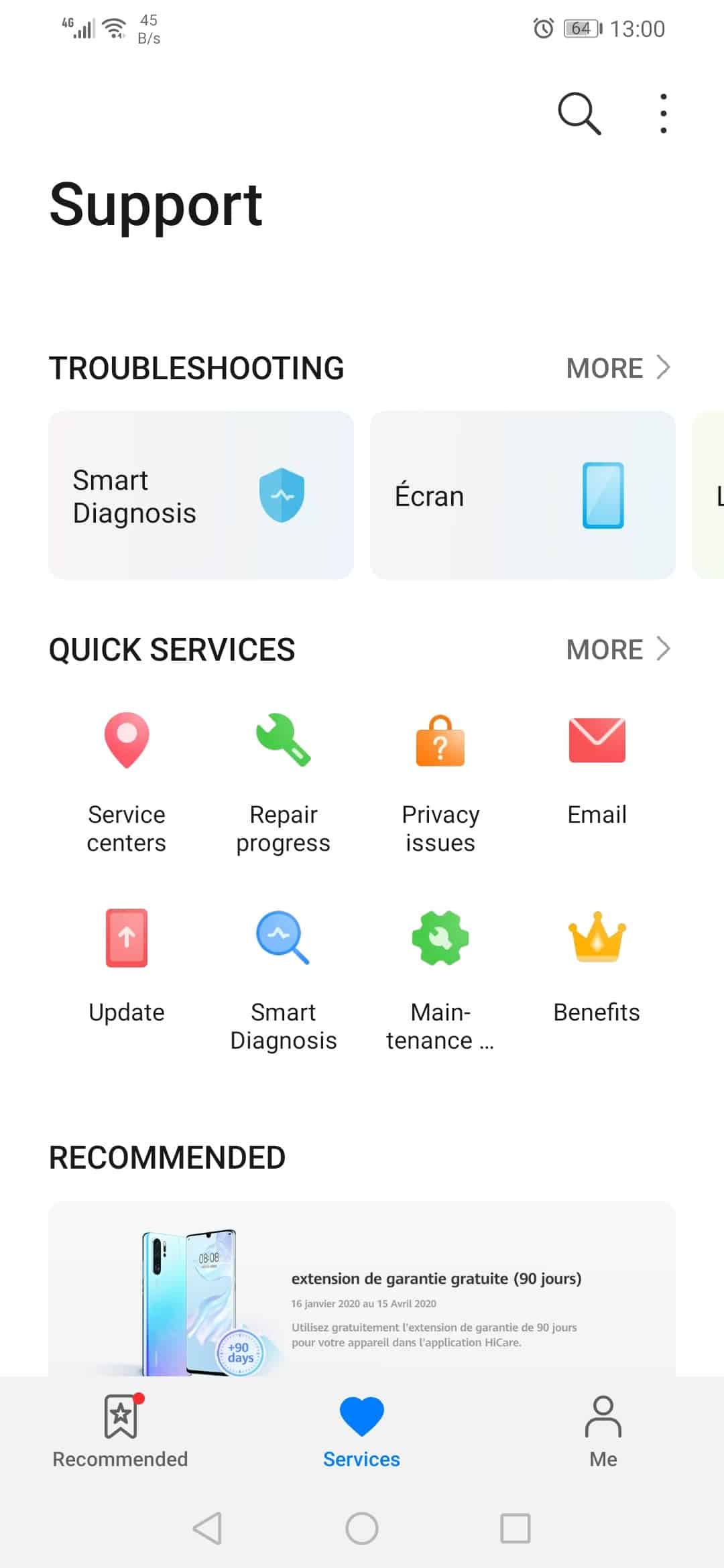Open the Update quick service
The width and height of the screenshot is (724, 1568).
127,966
